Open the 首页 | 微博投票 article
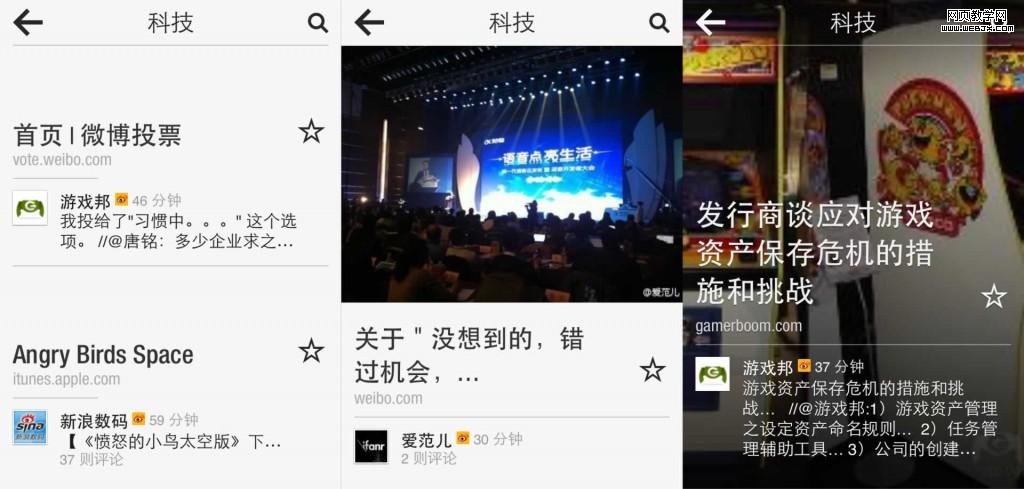The image size is (1024, 489). (98, 136)
